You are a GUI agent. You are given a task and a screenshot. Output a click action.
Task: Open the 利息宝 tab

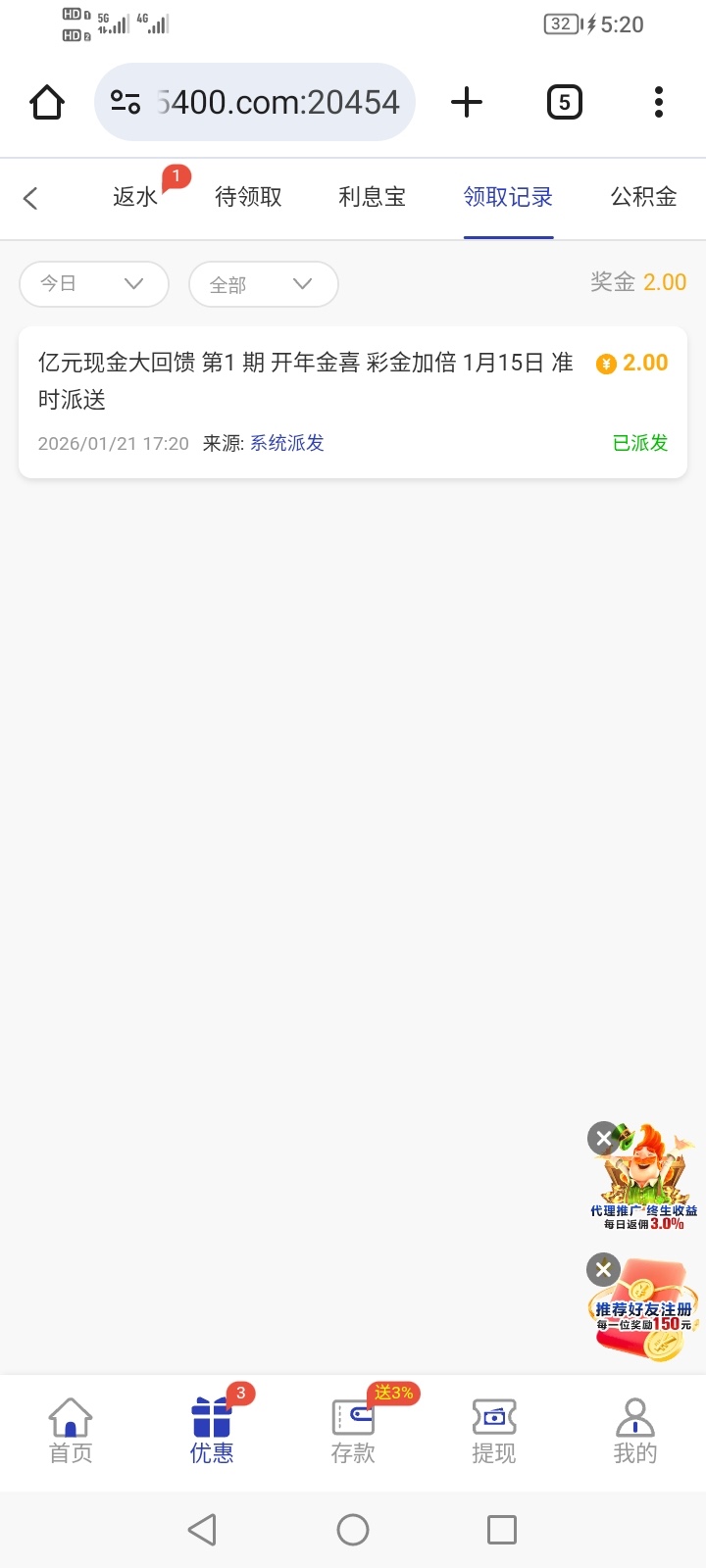tap(372, 197)
